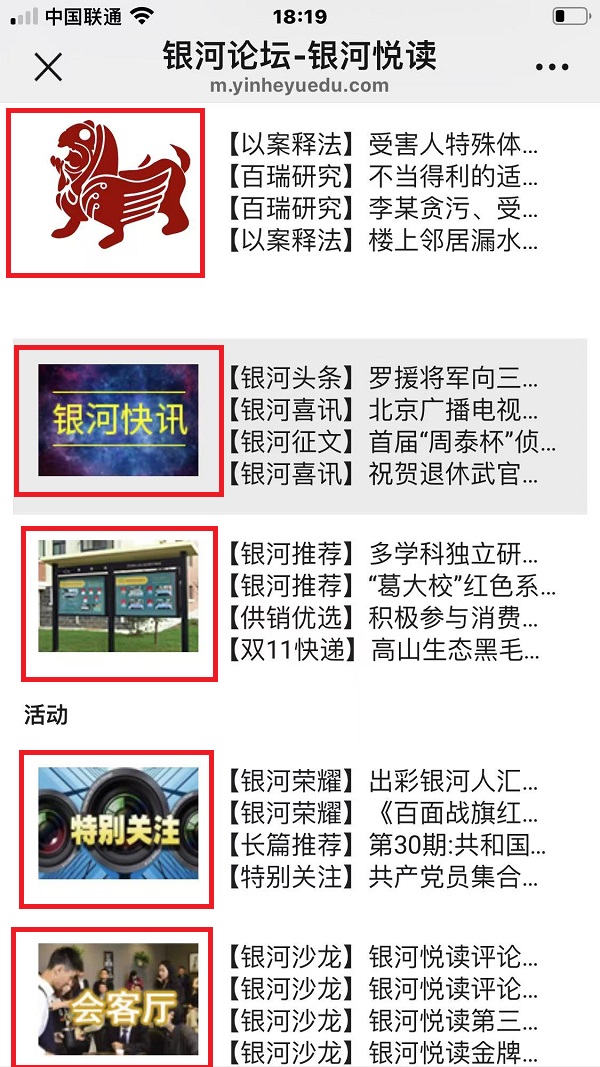This screenshot has height=1067, width=600.
Task: Open 【银河征文】首届“周泰杯” article
Action: [x=390, y=441]
